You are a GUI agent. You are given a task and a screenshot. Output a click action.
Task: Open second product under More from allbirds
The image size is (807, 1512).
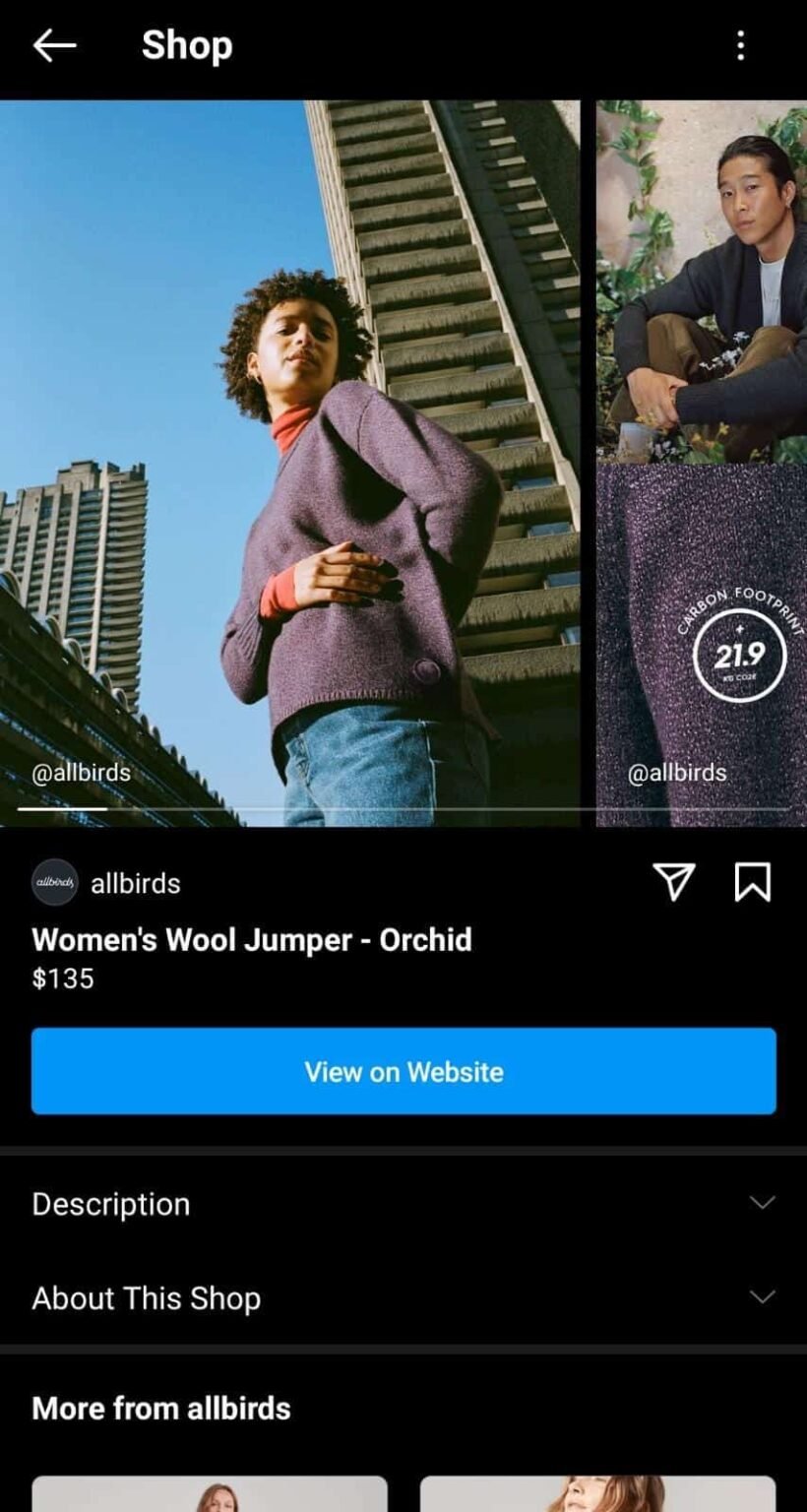(597, 1493)
